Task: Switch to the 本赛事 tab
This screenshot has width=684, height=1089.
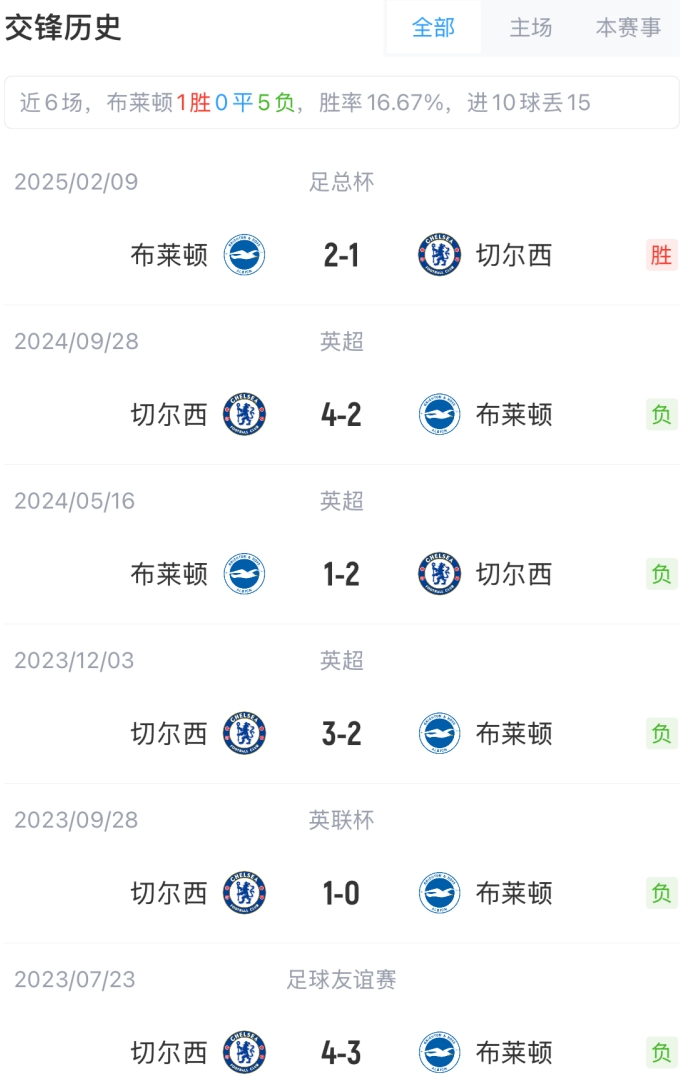Action: tap(628, 28)
